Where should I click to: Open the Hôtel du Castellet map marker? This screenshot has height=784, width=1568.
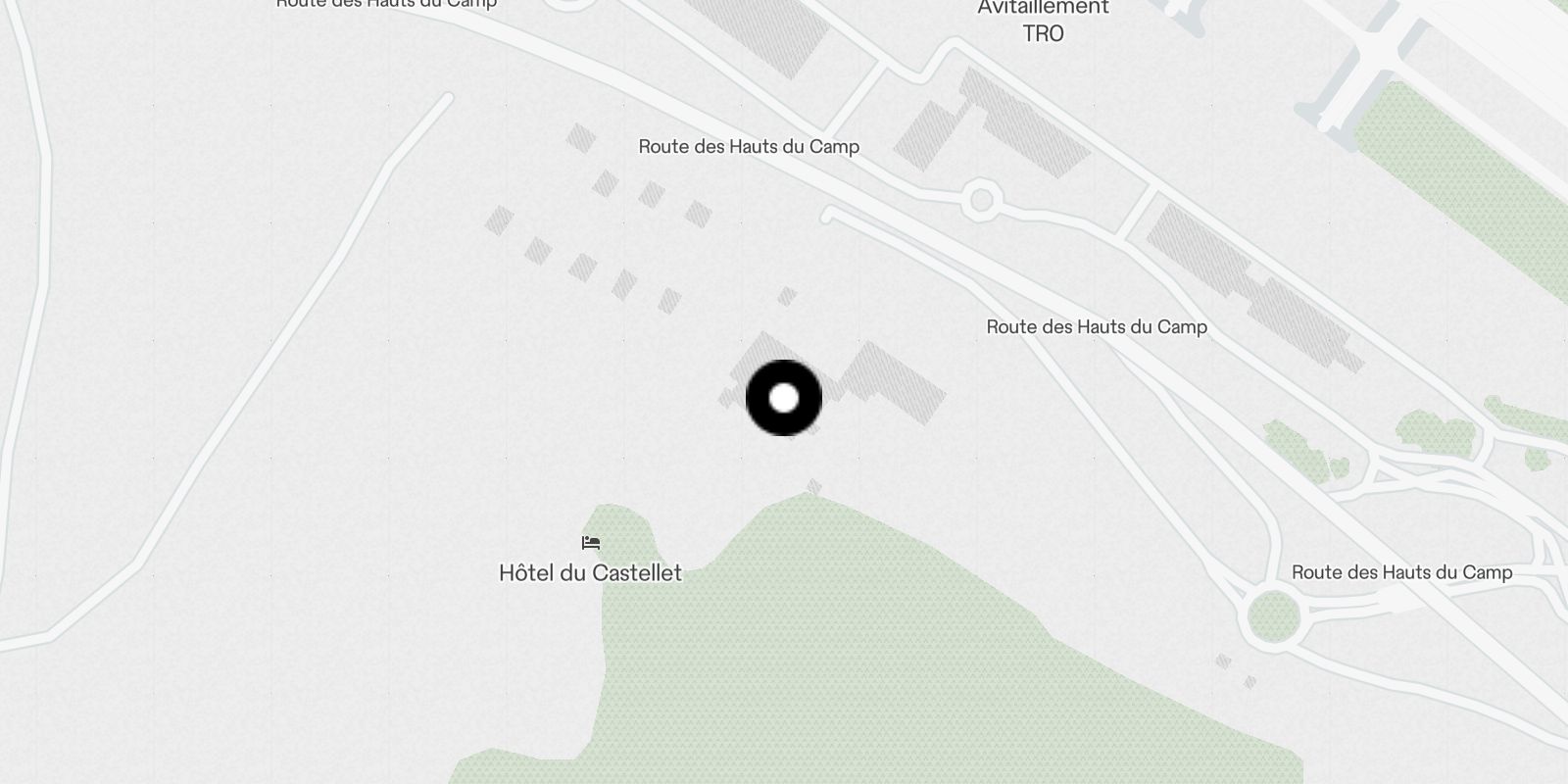point(590,543)
